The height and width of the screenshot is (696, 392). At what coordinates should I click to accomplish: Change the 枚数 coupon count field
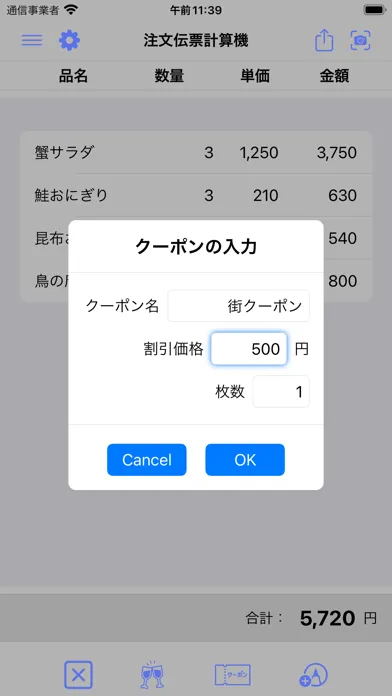coord(281,392)
